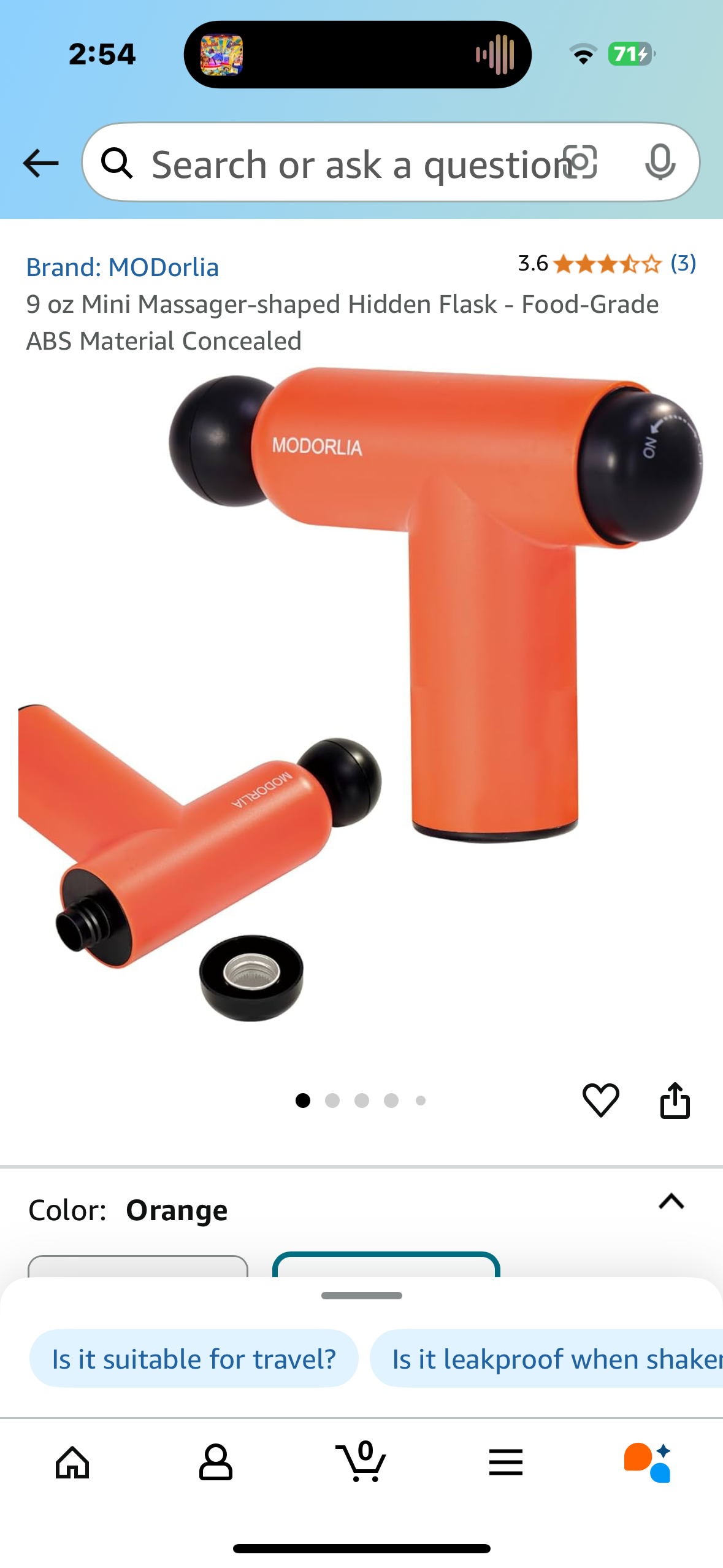Start voice search with the microphone

[660, 163]
